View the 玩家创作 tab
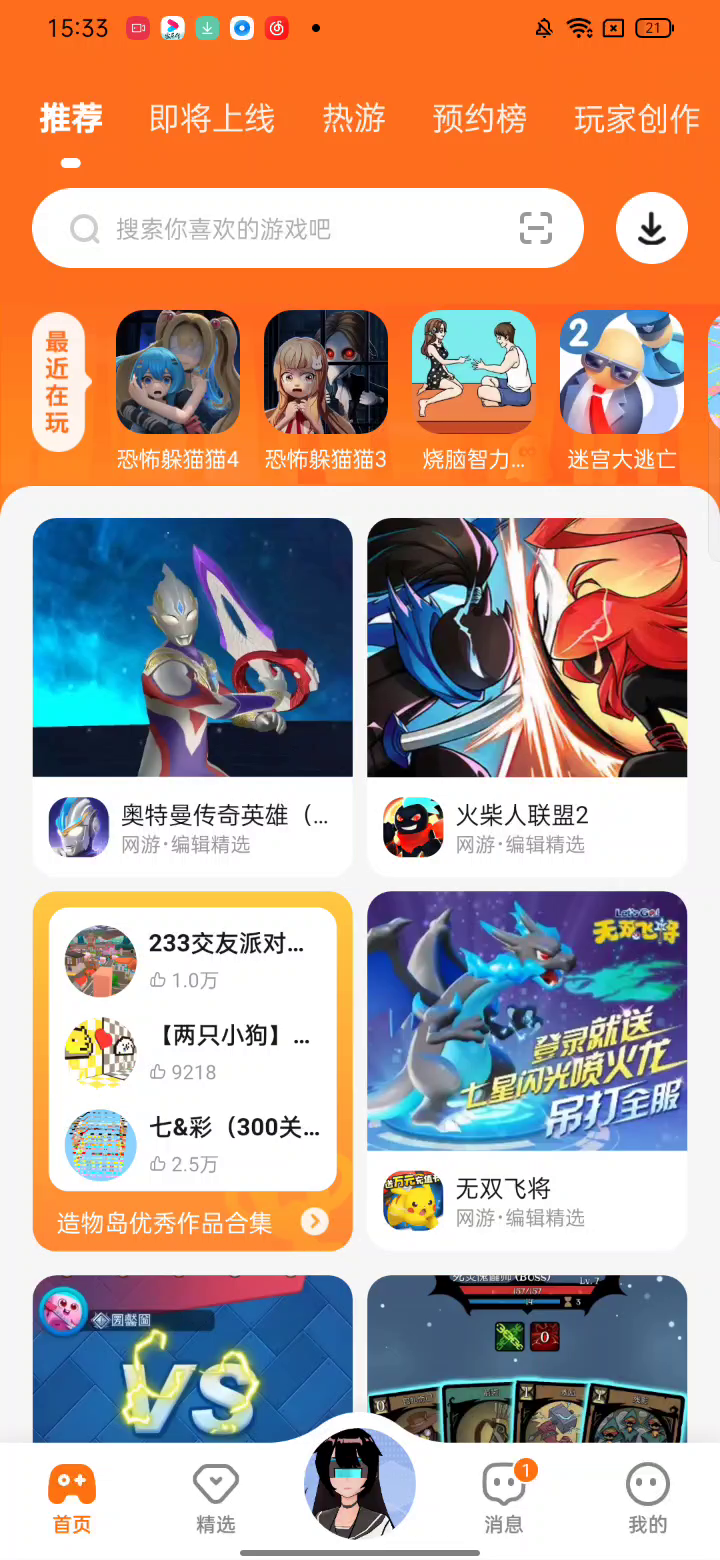This screenshot has height=1560, width=720. click(636, 119)
